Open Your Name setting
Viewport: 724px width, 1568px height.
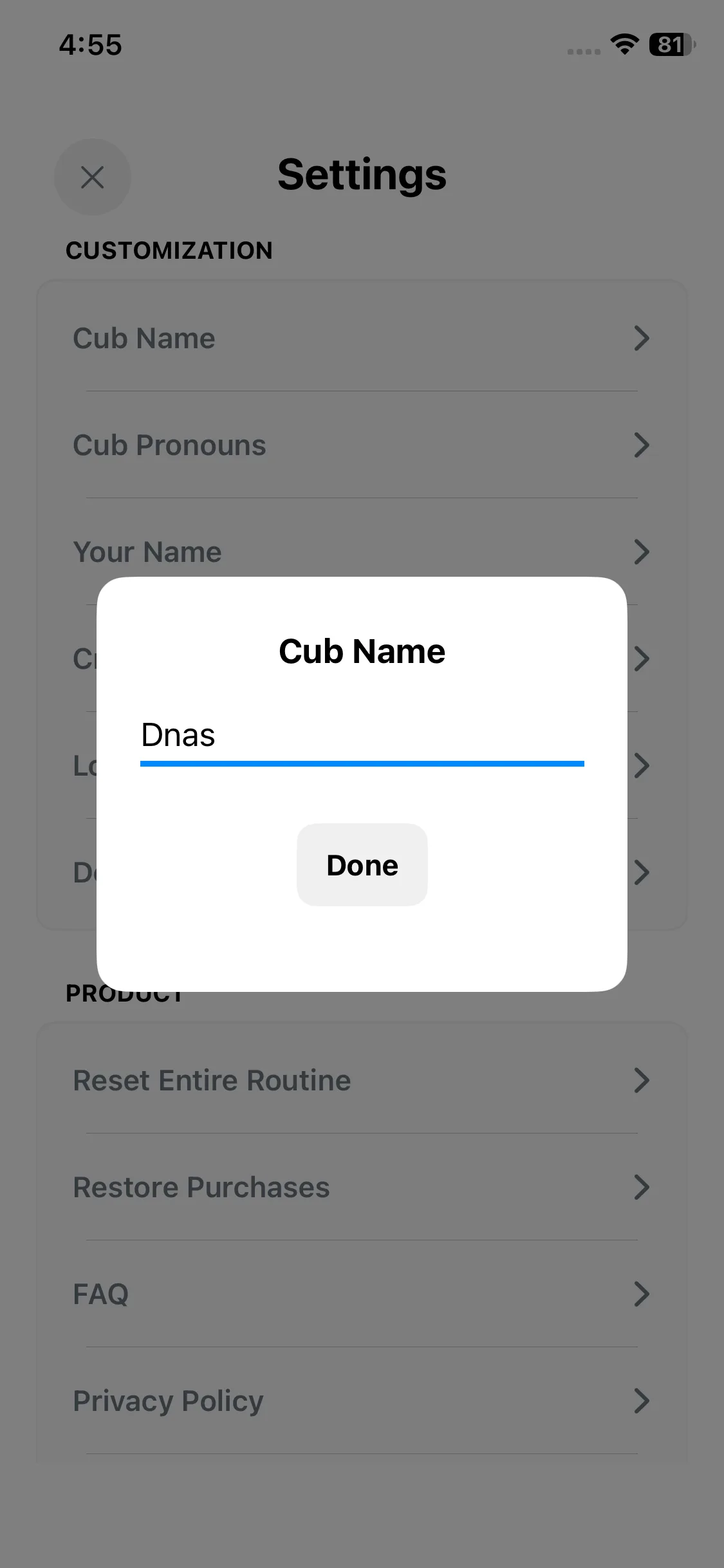tap(360, 552)
